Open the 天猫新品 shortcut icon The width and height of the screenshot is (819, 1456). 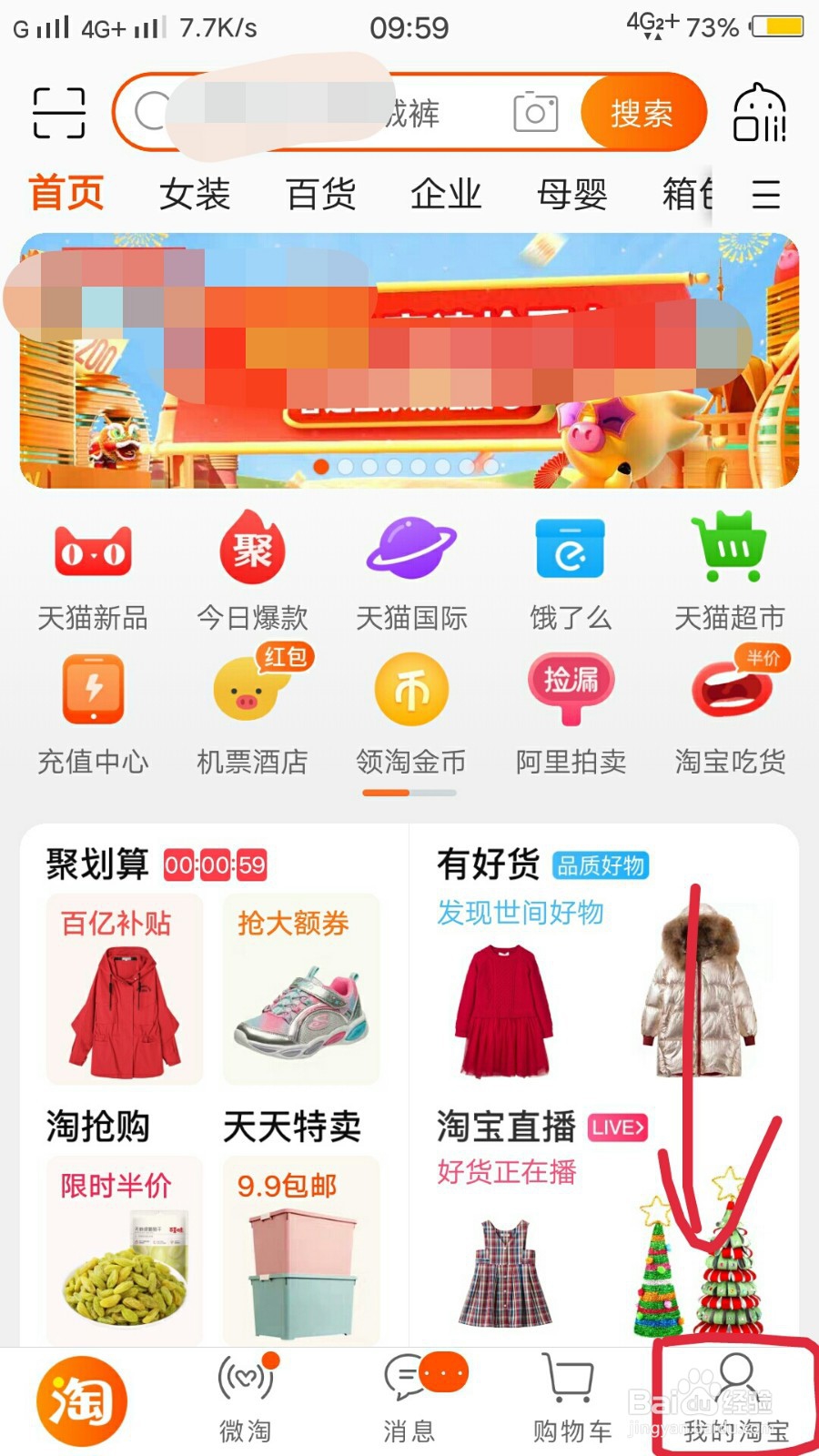(x=91, y=551)
